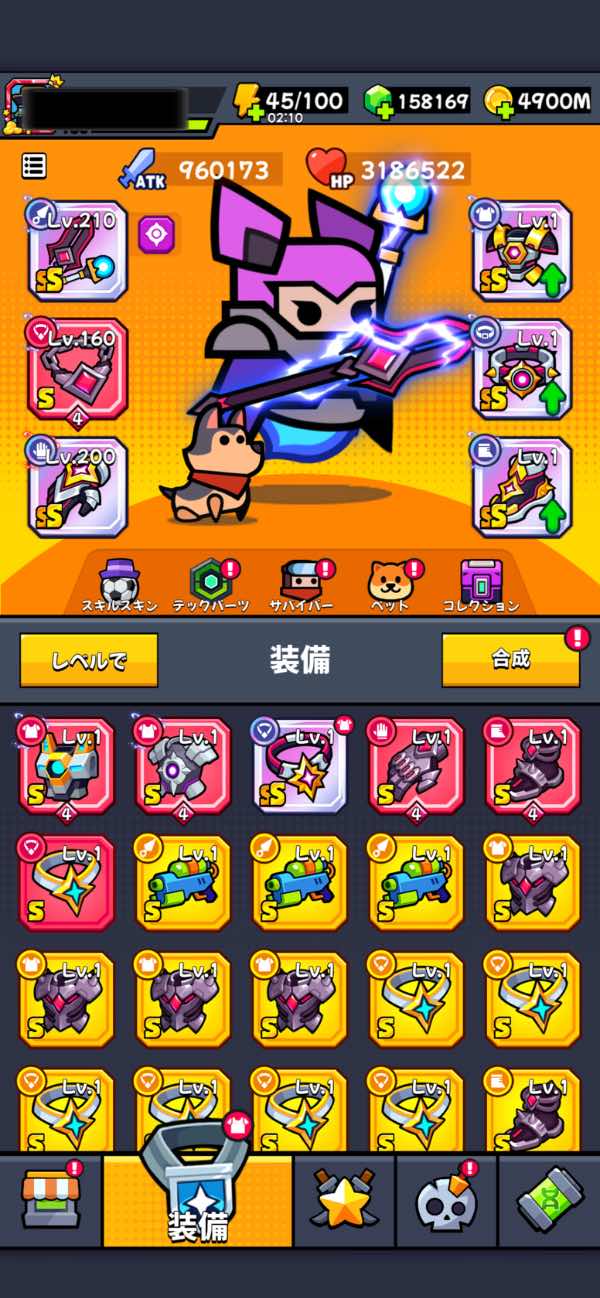Open the 合成 merge button
This screenshot has height=1298, width=600.
pos(510,659)
